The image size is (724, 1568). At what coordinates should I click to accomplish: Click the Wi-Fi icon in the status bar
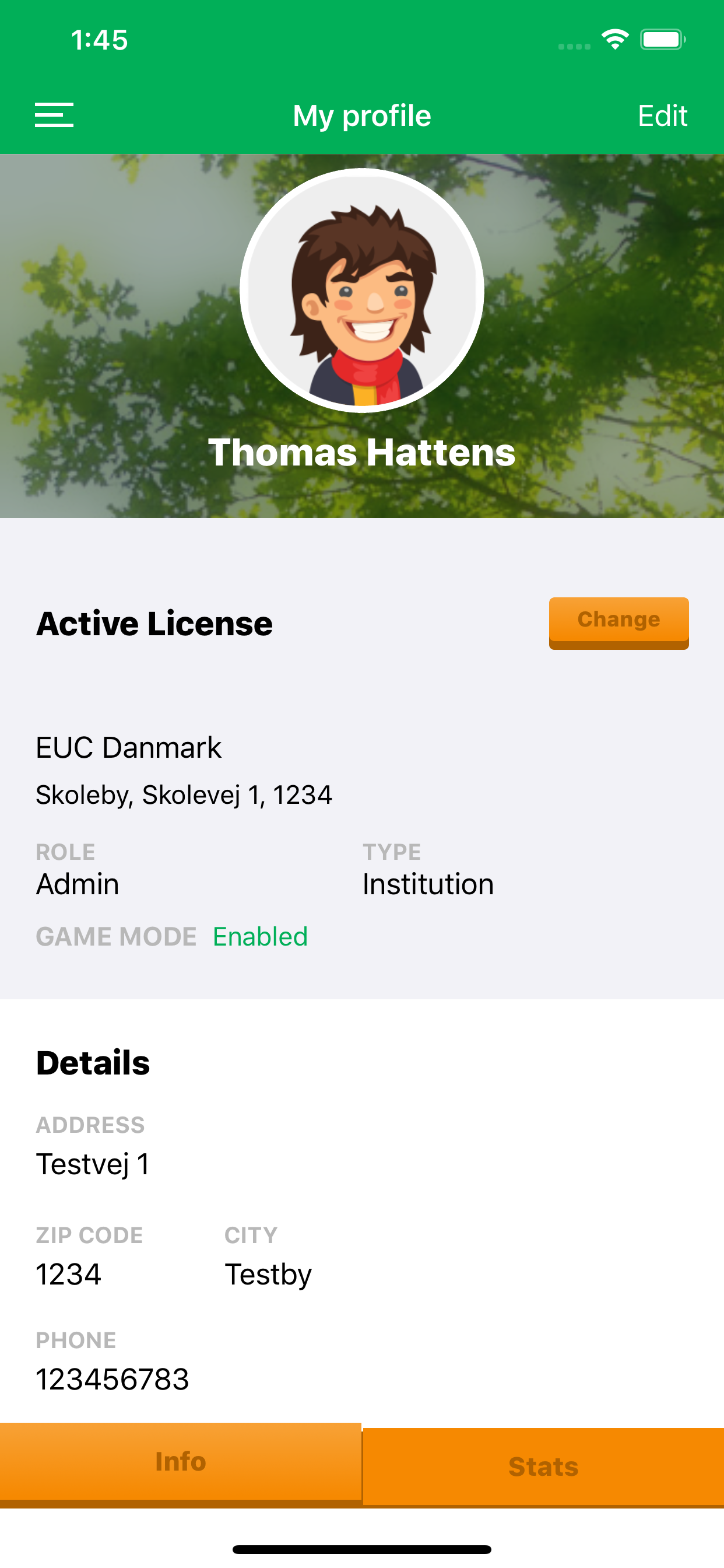pyautogui.click(x=614, y=39)
